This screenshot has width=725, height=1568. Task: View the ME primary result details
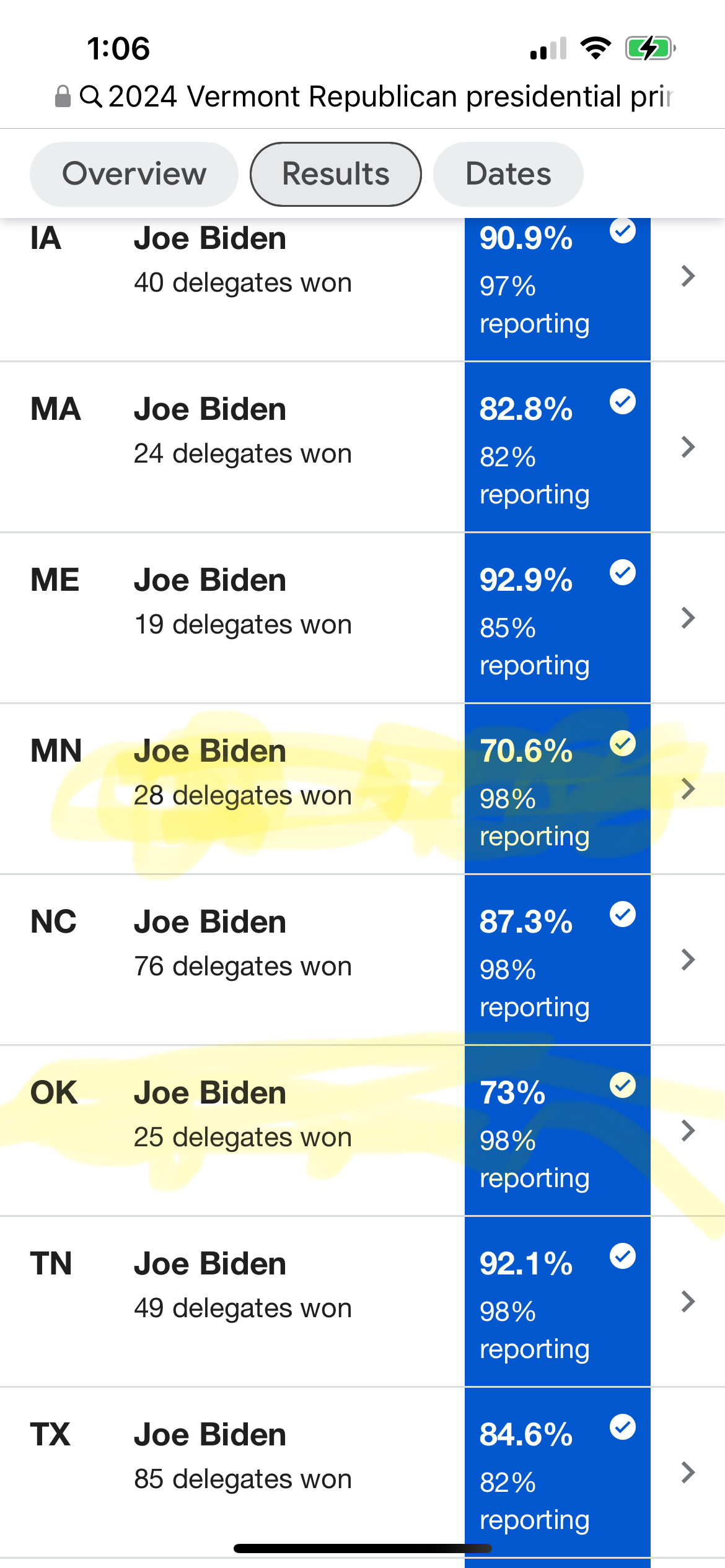(x=362, y=618)
